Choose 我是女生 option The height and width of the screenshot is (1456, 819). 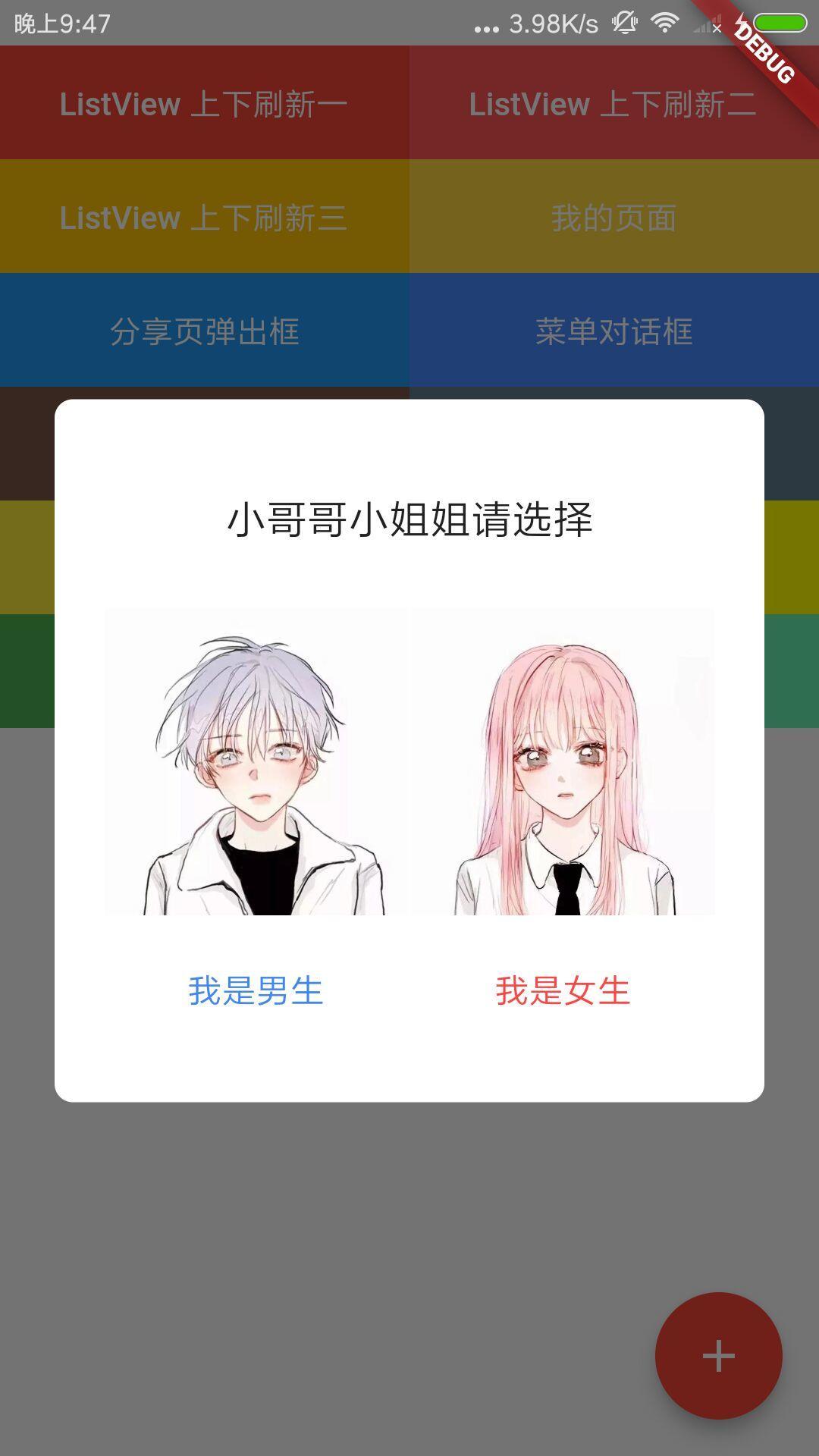pos(563,991)
